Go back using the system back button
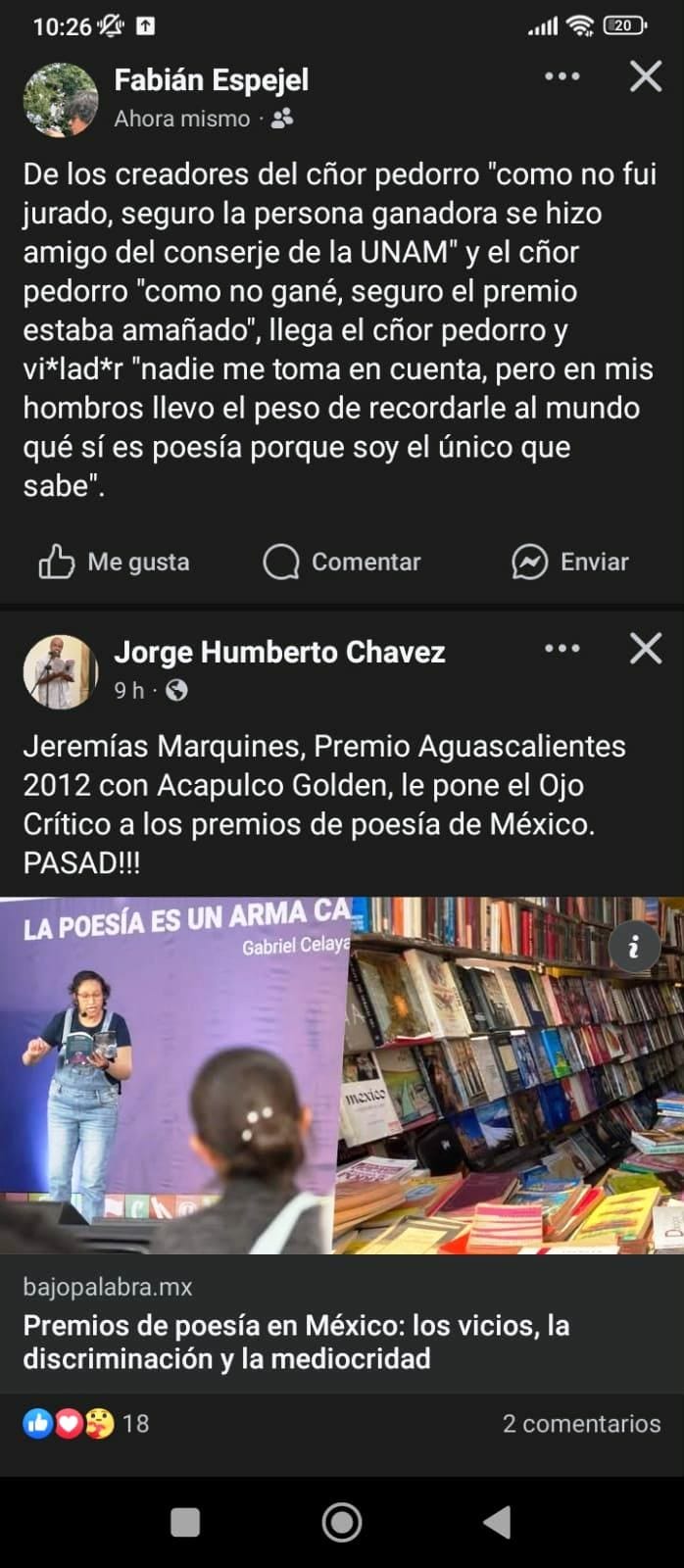Screen dimensions: 684x1568 (498, 1522)
